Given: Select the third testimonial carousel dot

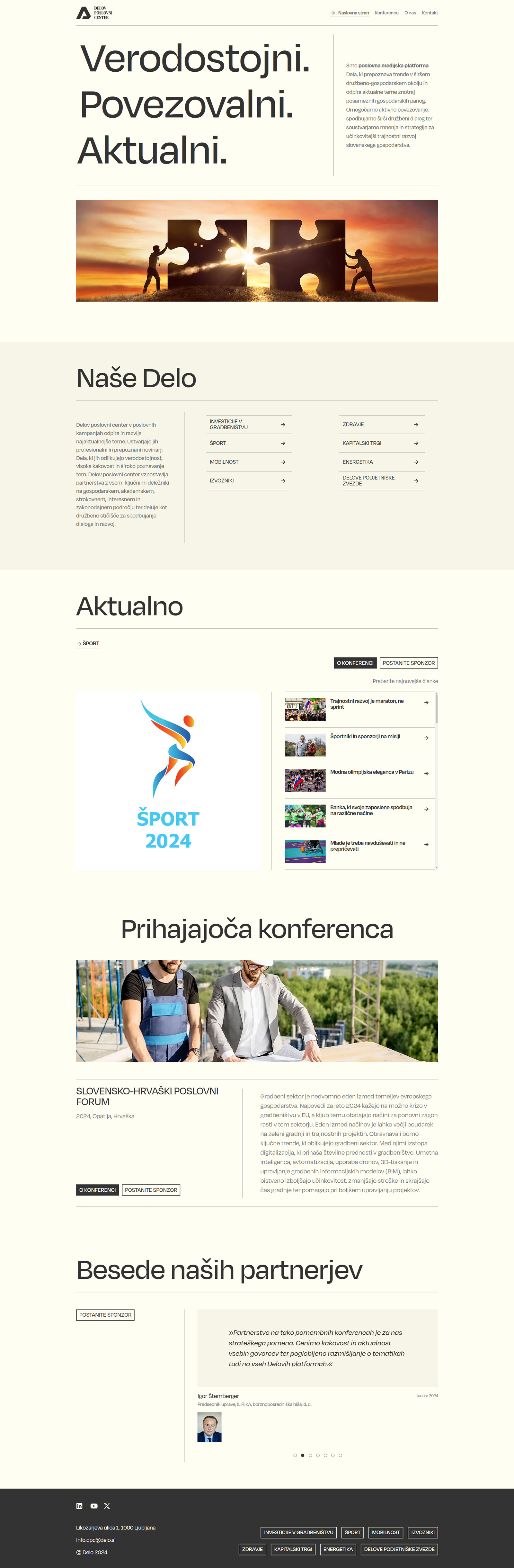Looking at the screenshot, I should coord(310,1456).
